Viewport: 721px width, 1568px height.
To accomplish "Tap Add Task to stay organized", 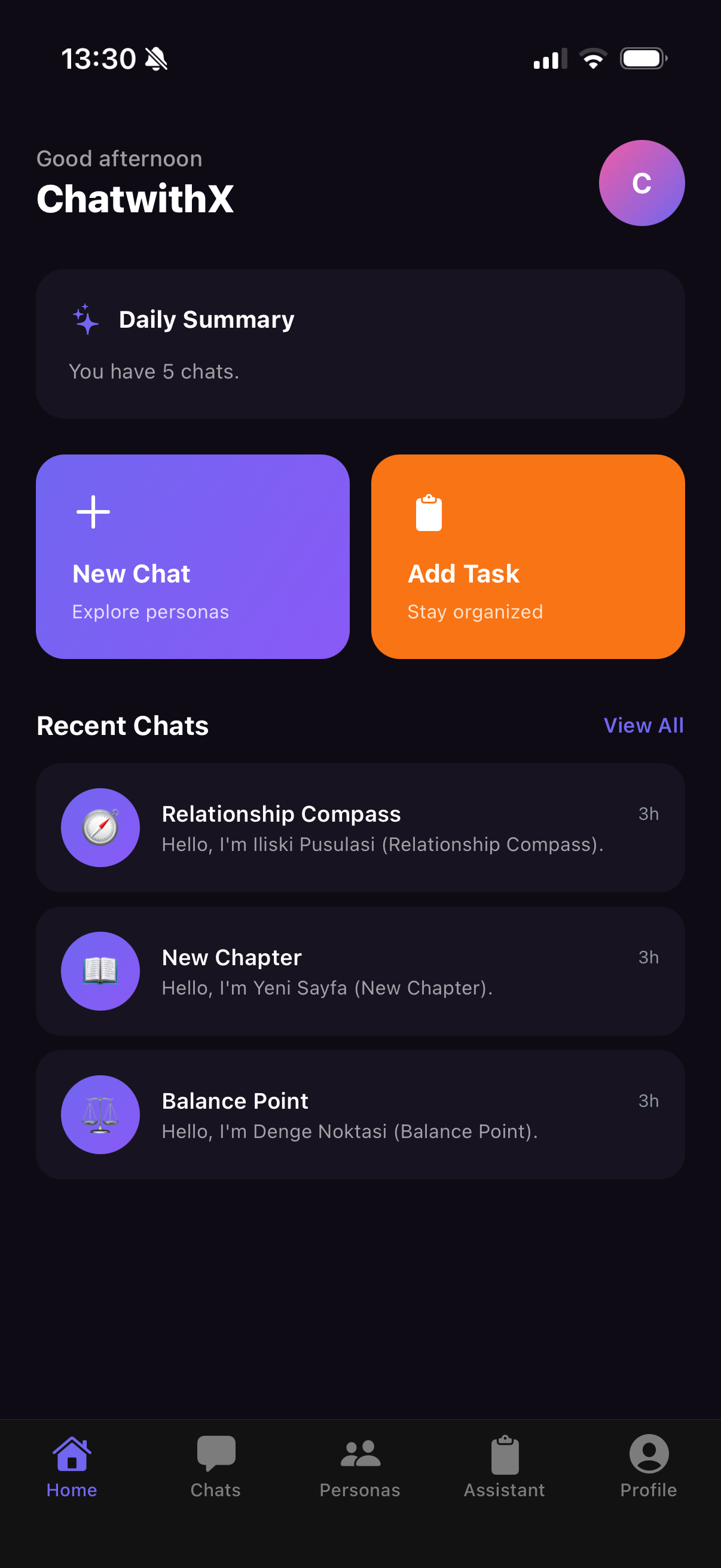I will point(527,555).
